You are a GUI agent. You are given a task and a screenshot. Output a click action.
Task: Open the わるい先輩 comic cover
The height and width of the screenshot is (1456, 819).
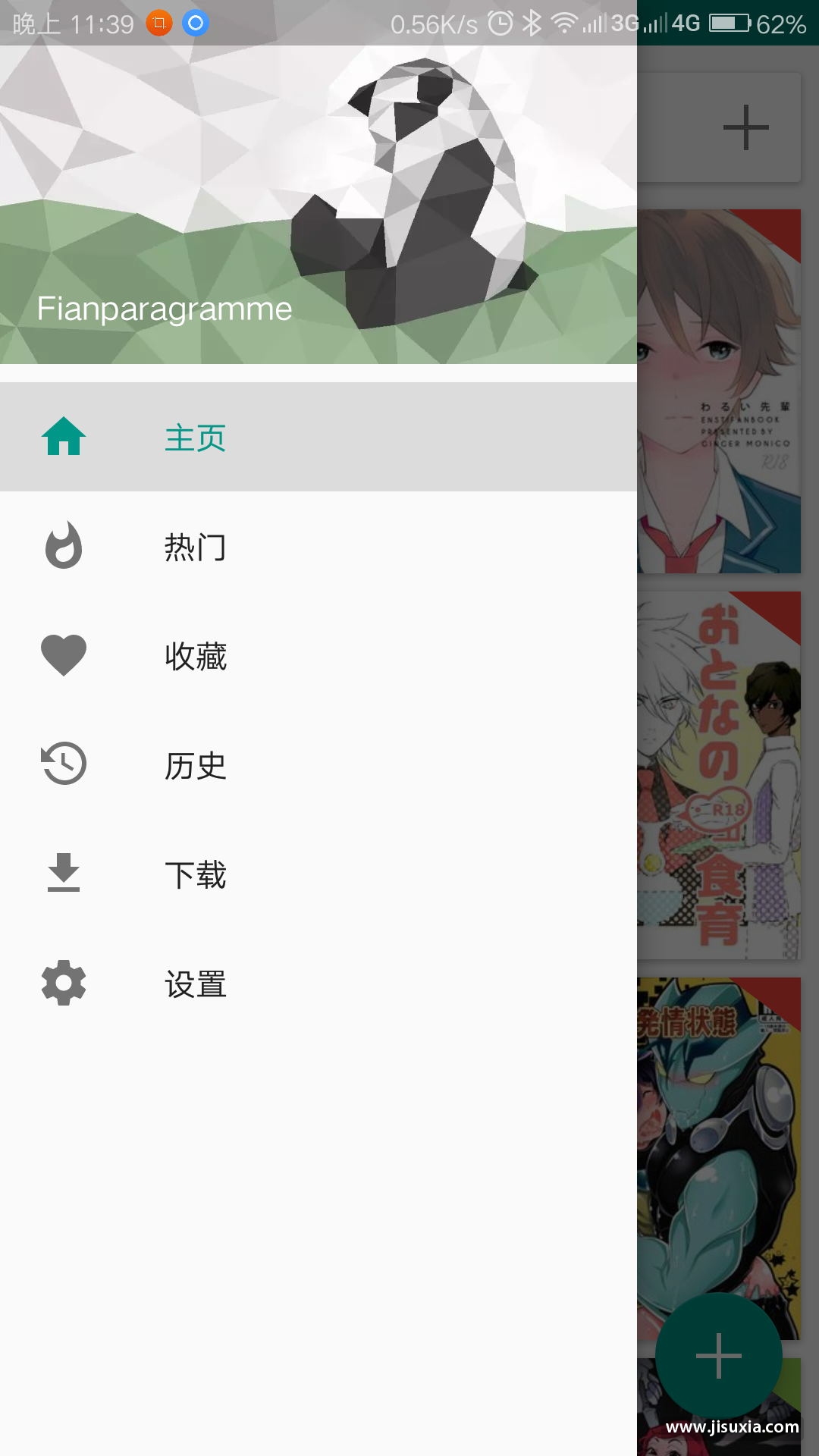click(719, 391)
